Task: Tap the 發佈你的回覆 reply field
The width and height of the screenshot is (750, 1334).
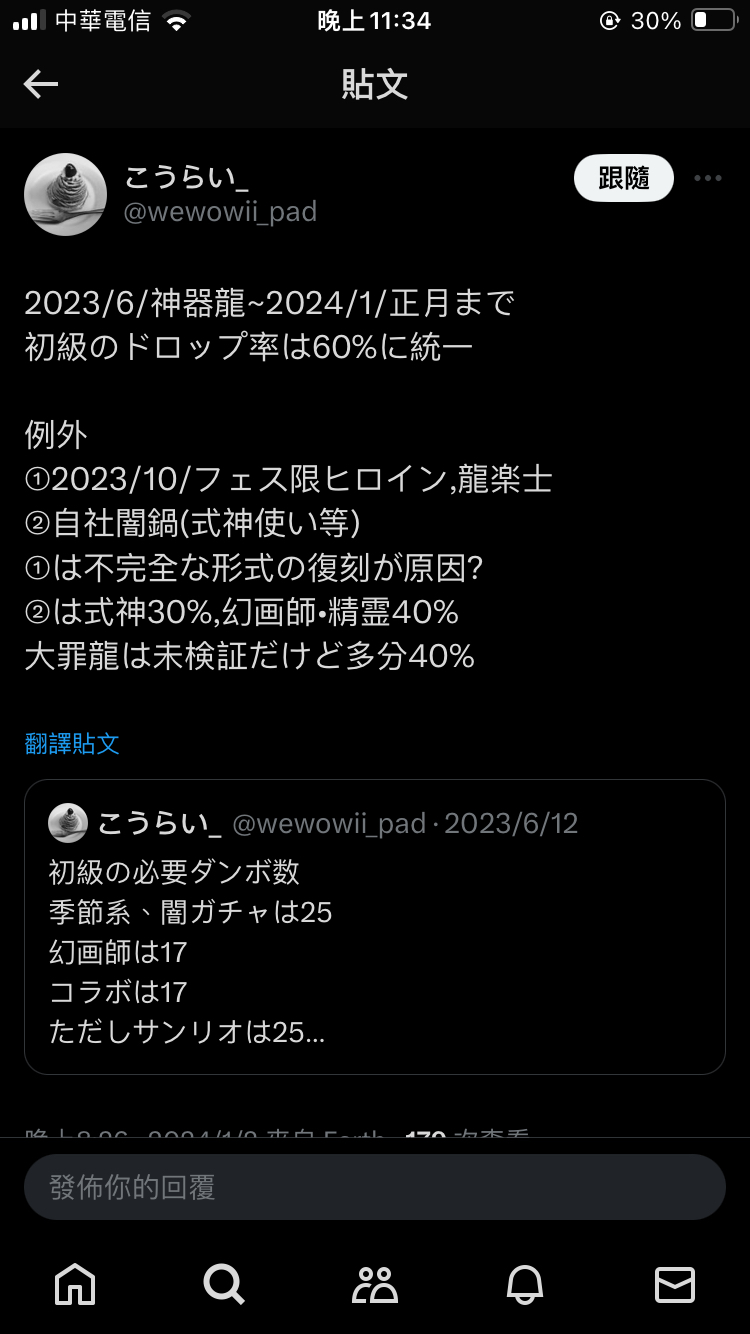Action: tap(374, 1187)
